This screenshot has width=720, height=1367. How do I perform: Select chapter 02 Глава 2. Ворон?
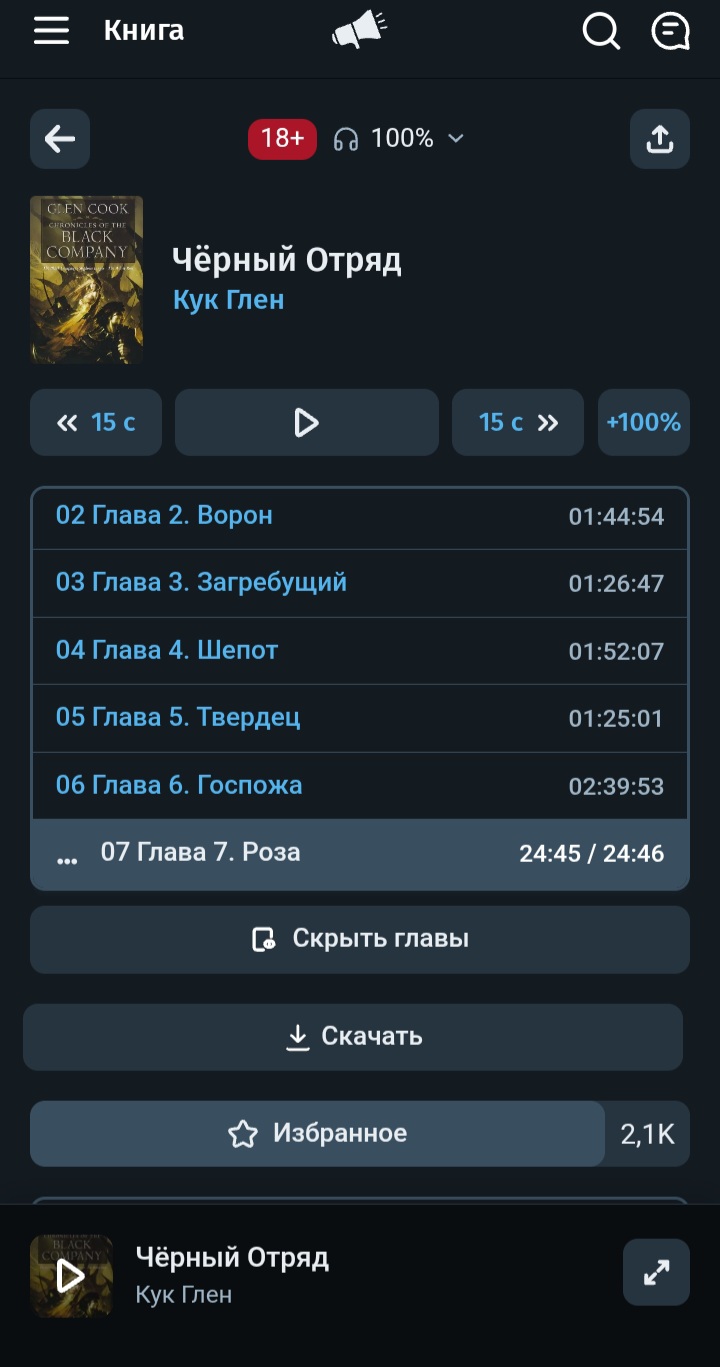[164, 516]
